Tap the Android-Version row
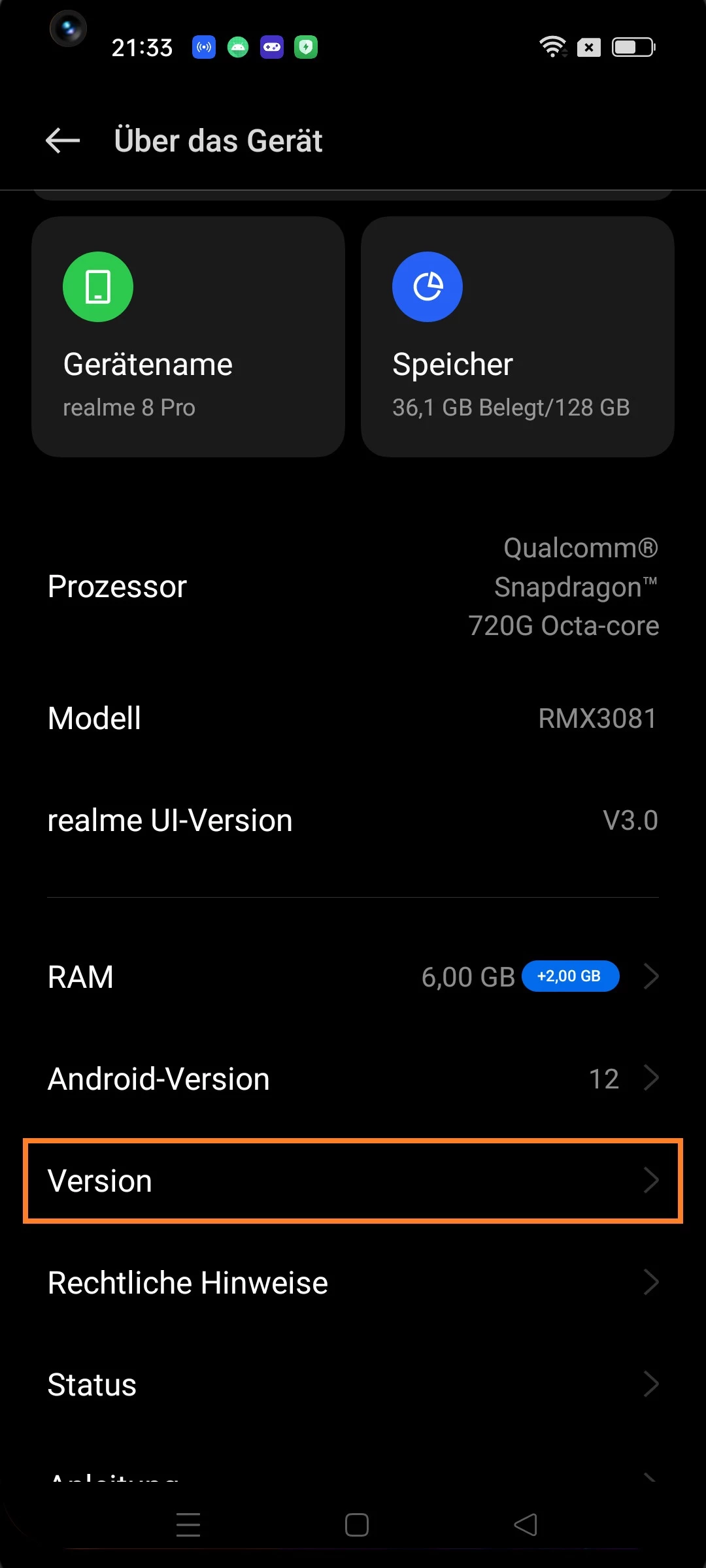Image resolution: width=706 pixels, height=1568 pixels. click(353, 1079)
